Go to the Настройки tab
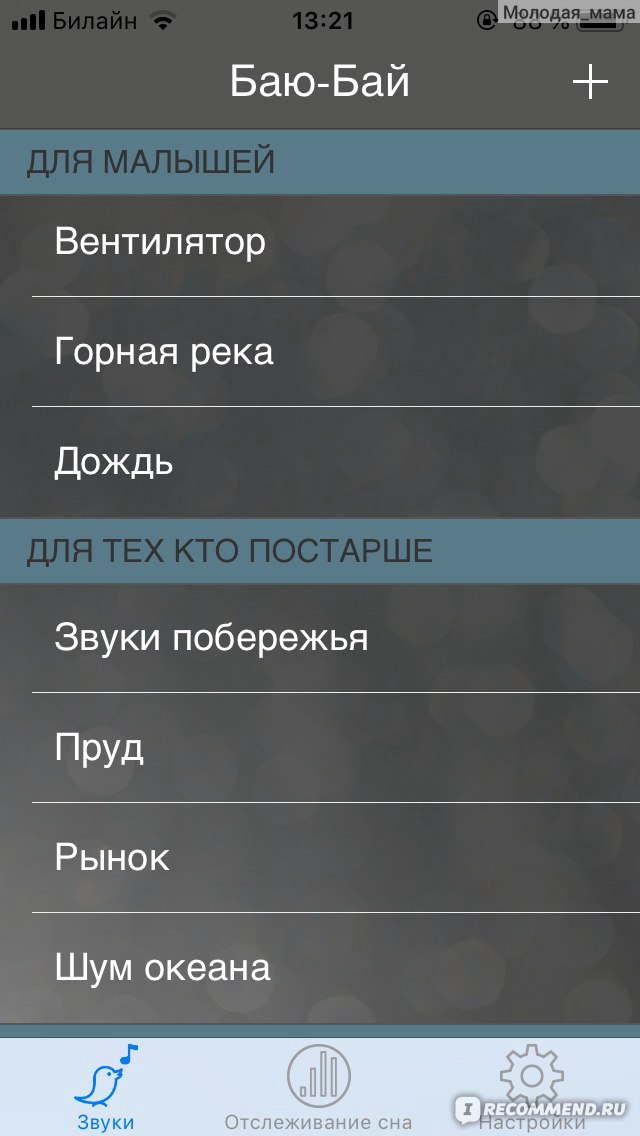 coord(532,1087)
